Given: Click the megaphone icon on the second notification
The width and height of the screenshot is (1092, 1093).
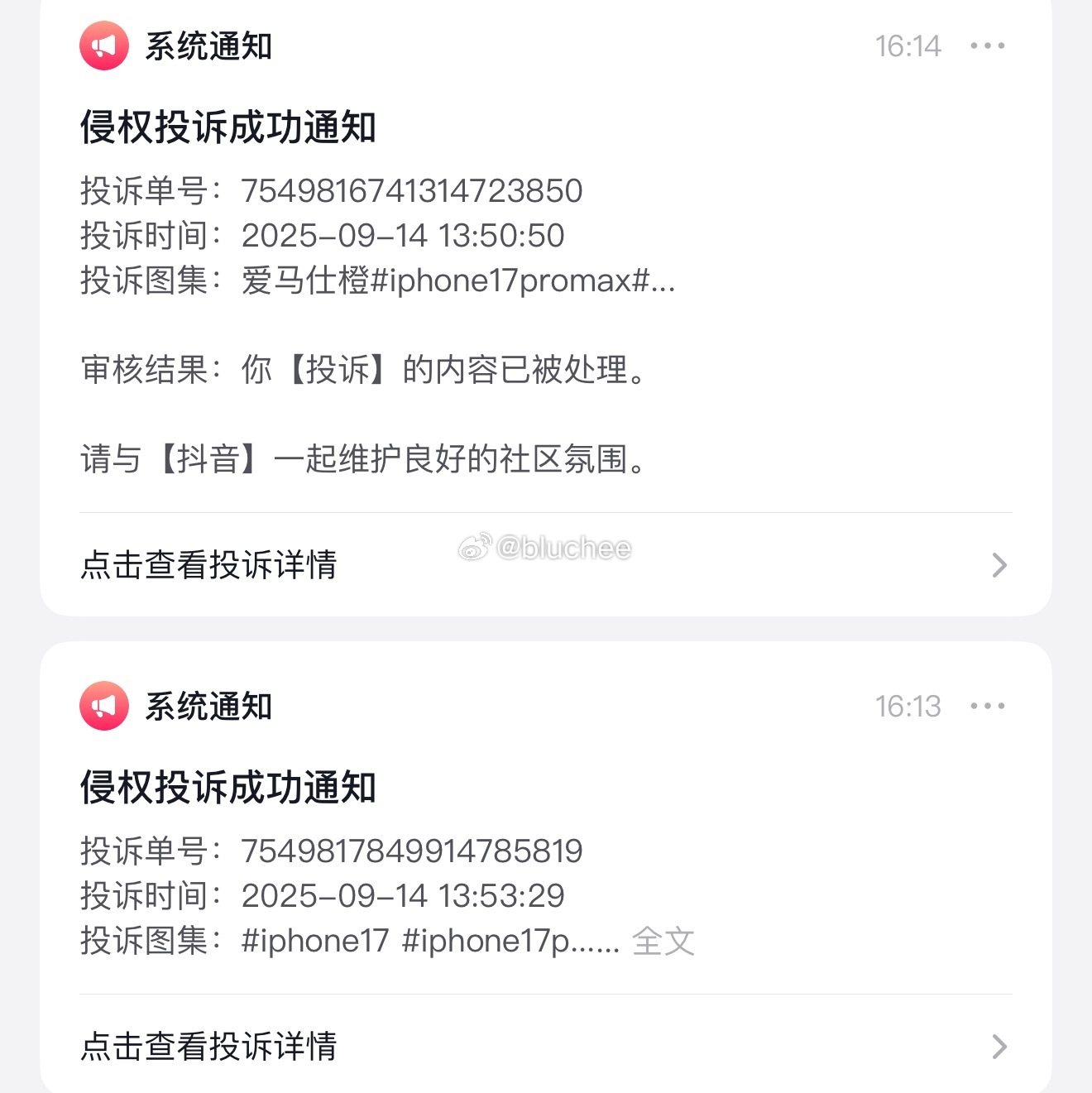Looking at the screenshot, I should [x=103, y=706].
